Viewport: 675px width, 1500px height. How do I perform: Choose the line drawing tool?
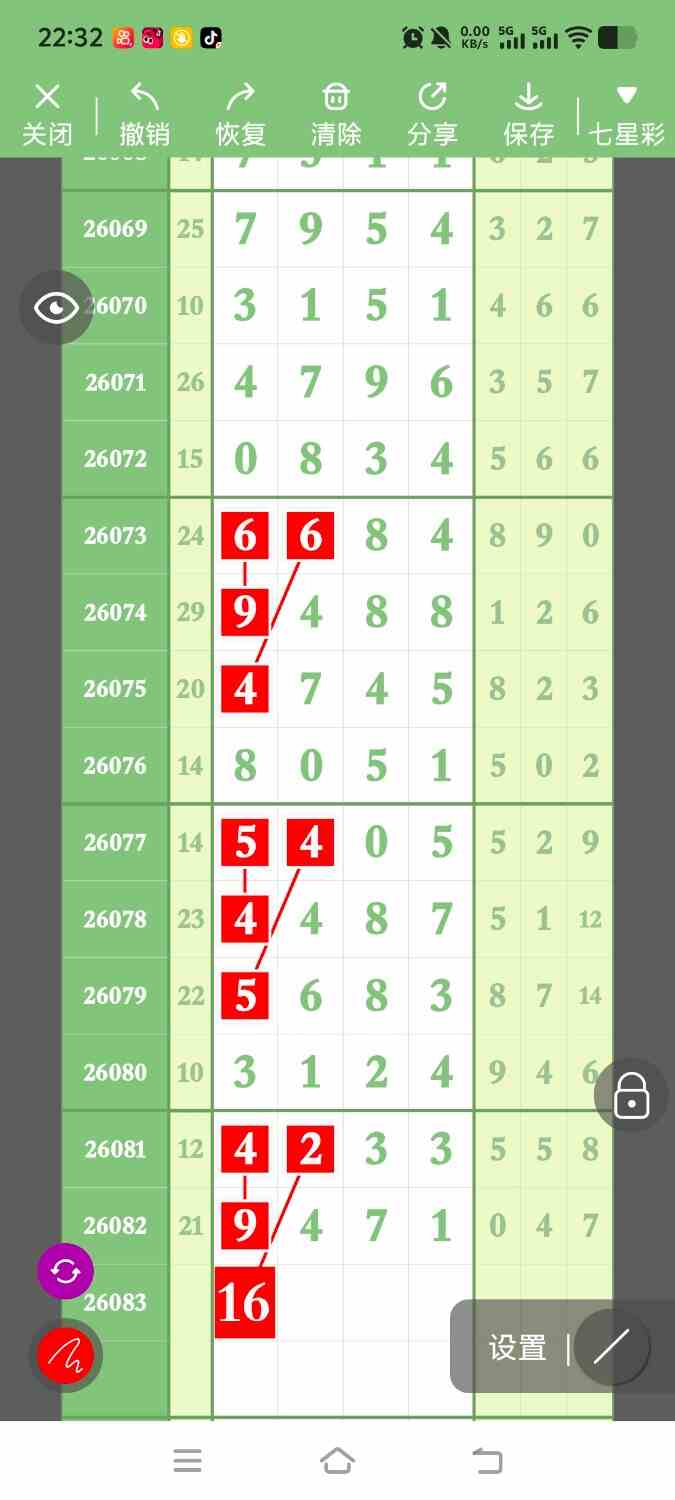coord(611,1347)
